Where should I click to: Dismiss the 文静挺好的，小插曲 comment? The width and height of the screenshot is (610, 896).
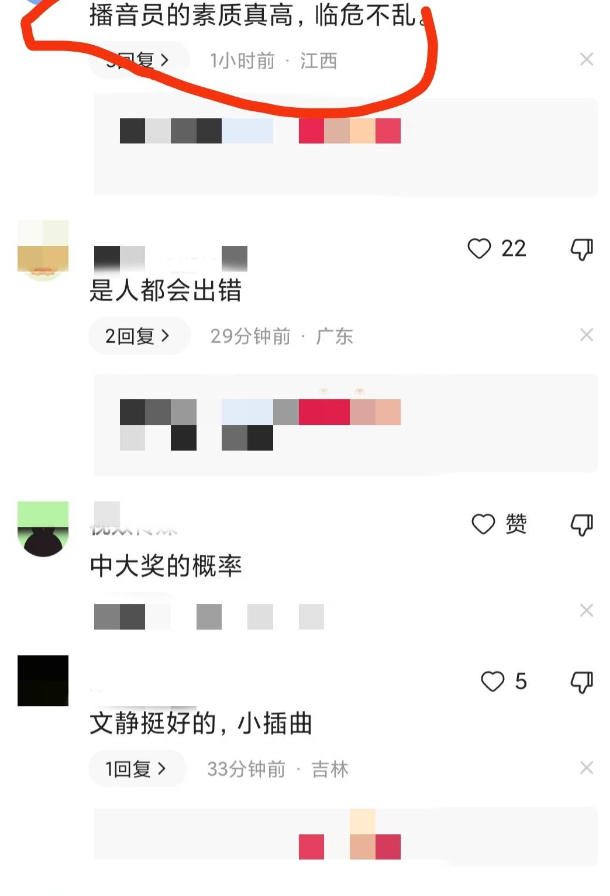point(587,769)
